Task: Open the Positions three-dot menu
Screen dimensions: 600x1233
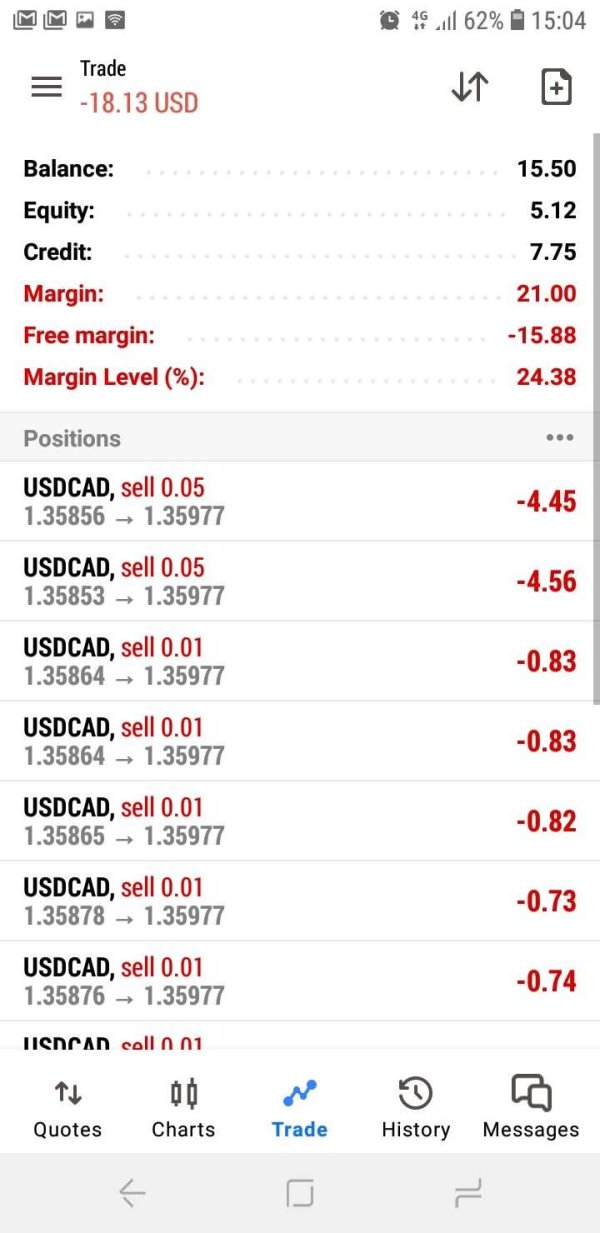Action: pos(559,438)
